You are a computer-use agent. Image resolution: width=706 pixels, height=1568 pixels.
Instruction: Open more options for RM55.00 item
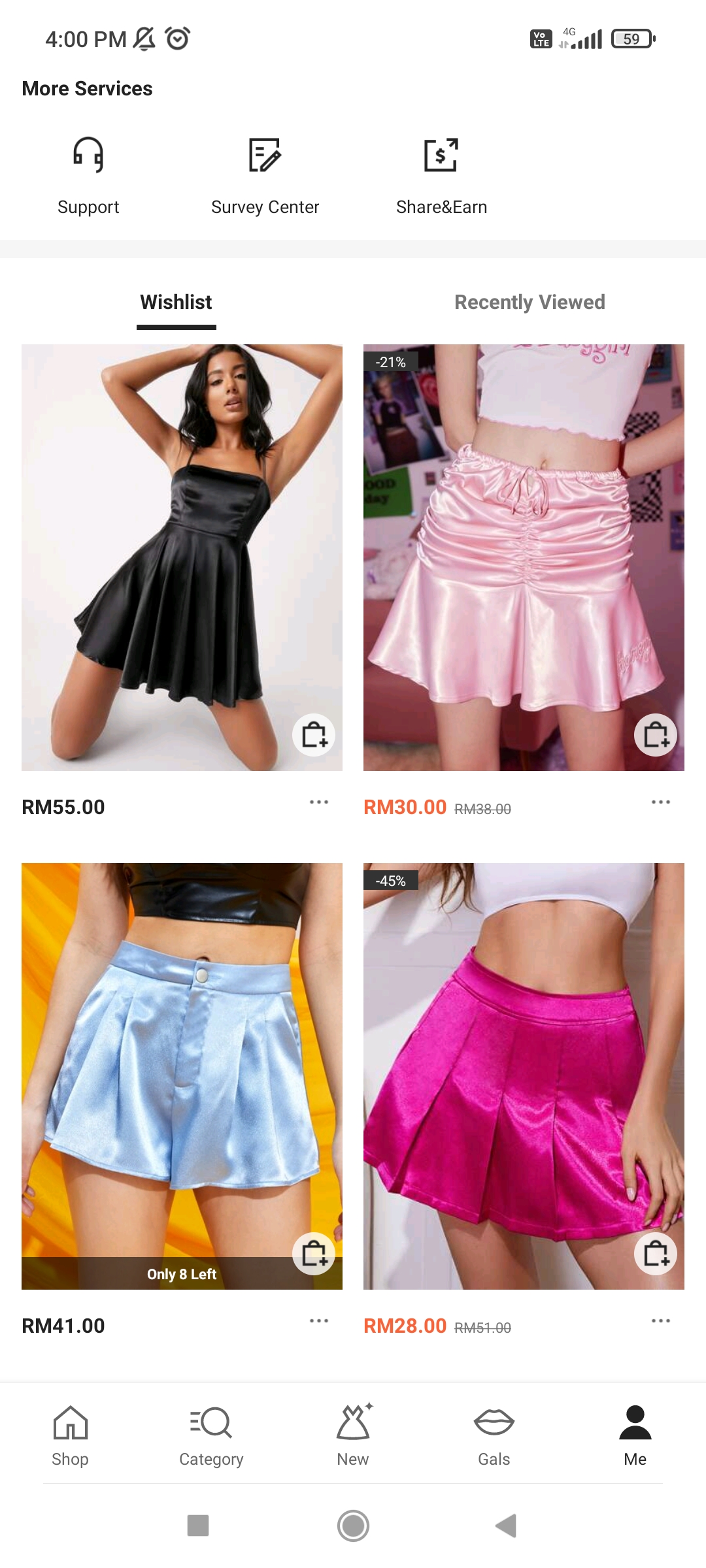319,802
